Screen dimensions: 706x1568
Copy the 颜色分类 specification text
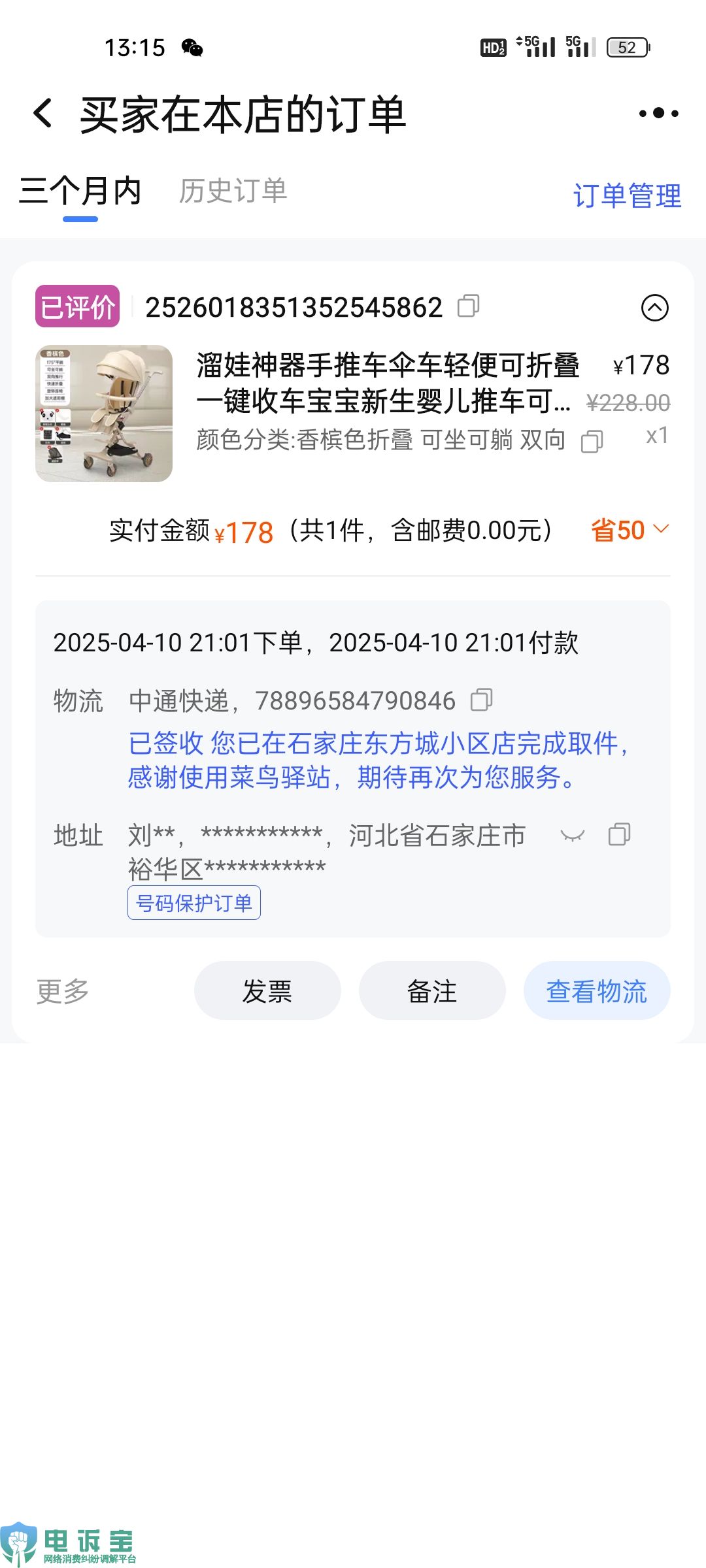point(592,442)
